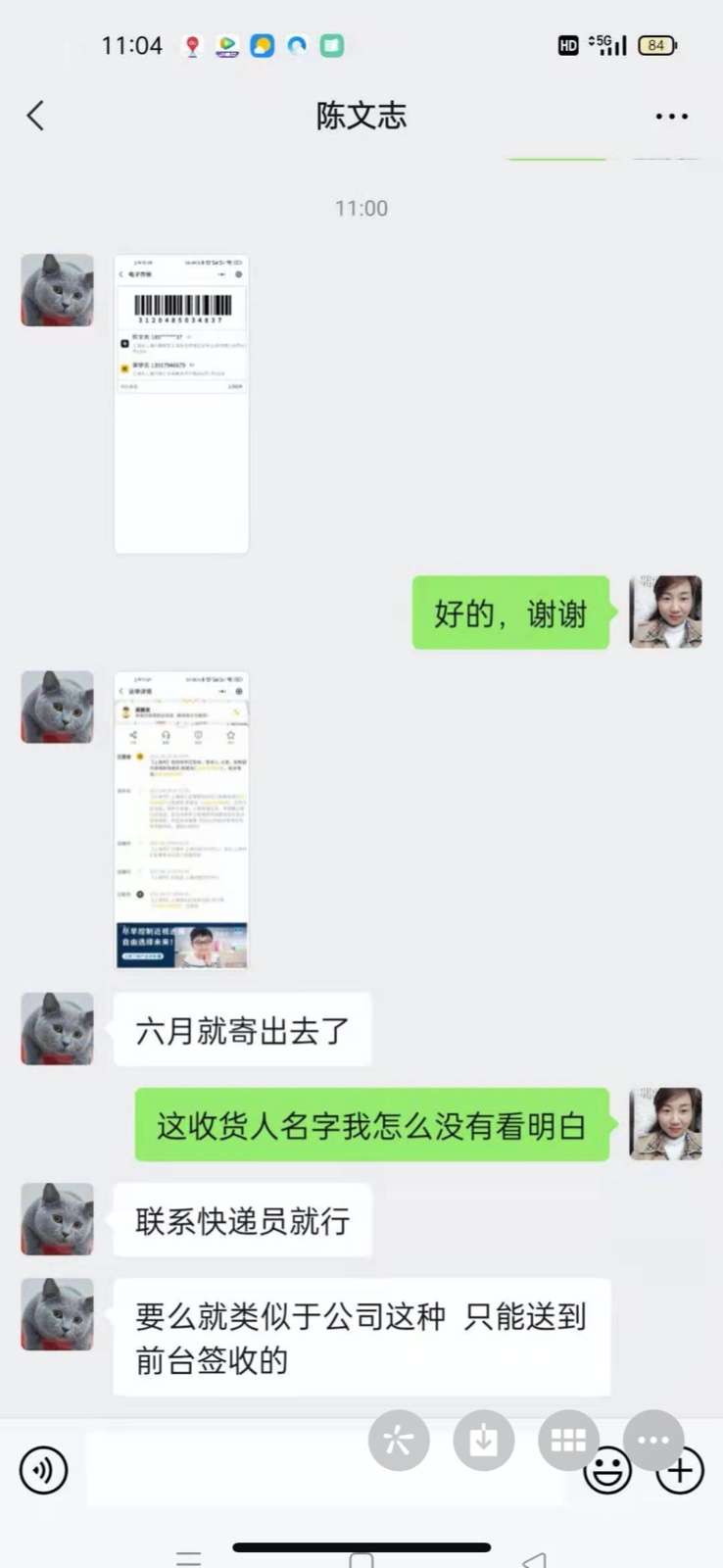Tap the floating star-shaped shortcut button

(398, 1440)
